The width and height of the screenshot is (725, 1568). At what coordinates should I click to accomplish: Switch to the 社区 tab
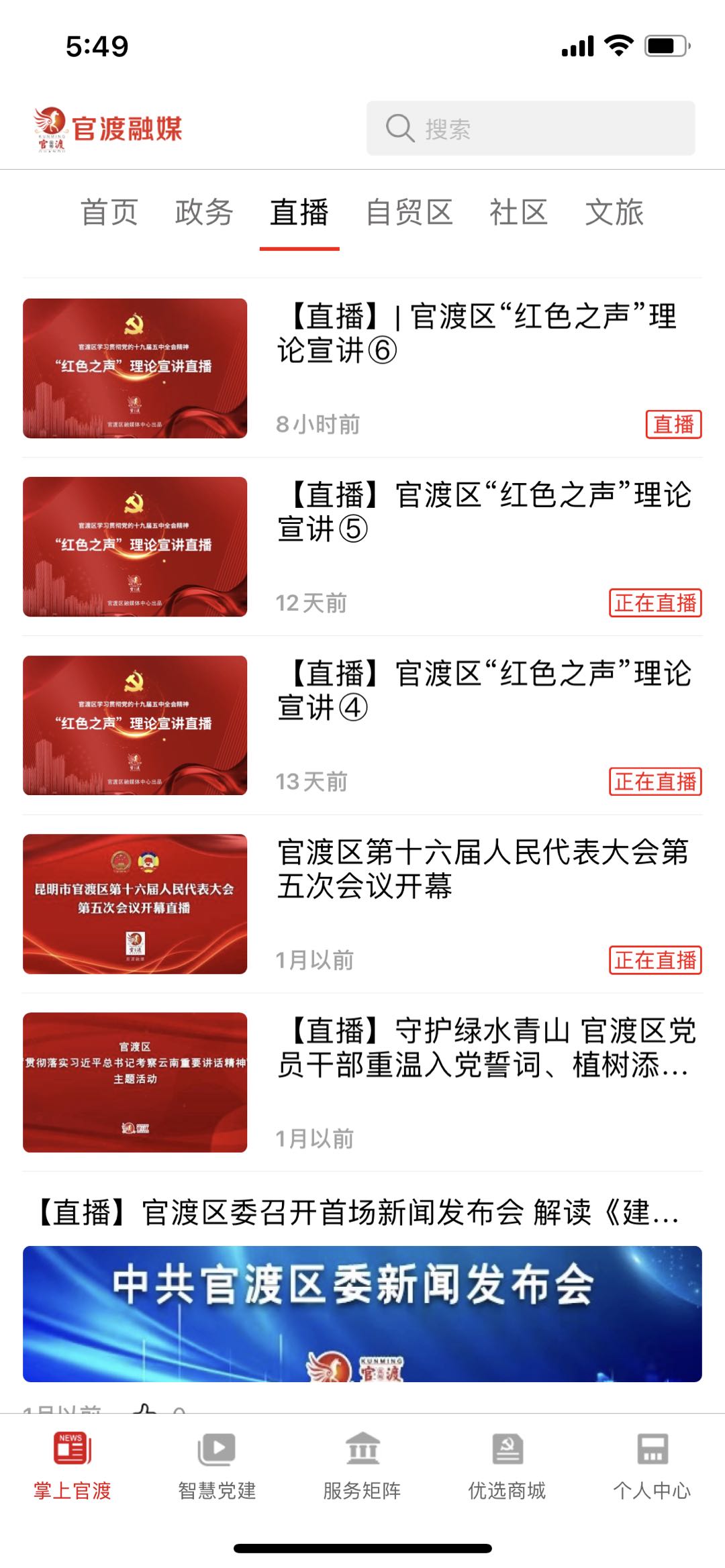coord(518,213)
